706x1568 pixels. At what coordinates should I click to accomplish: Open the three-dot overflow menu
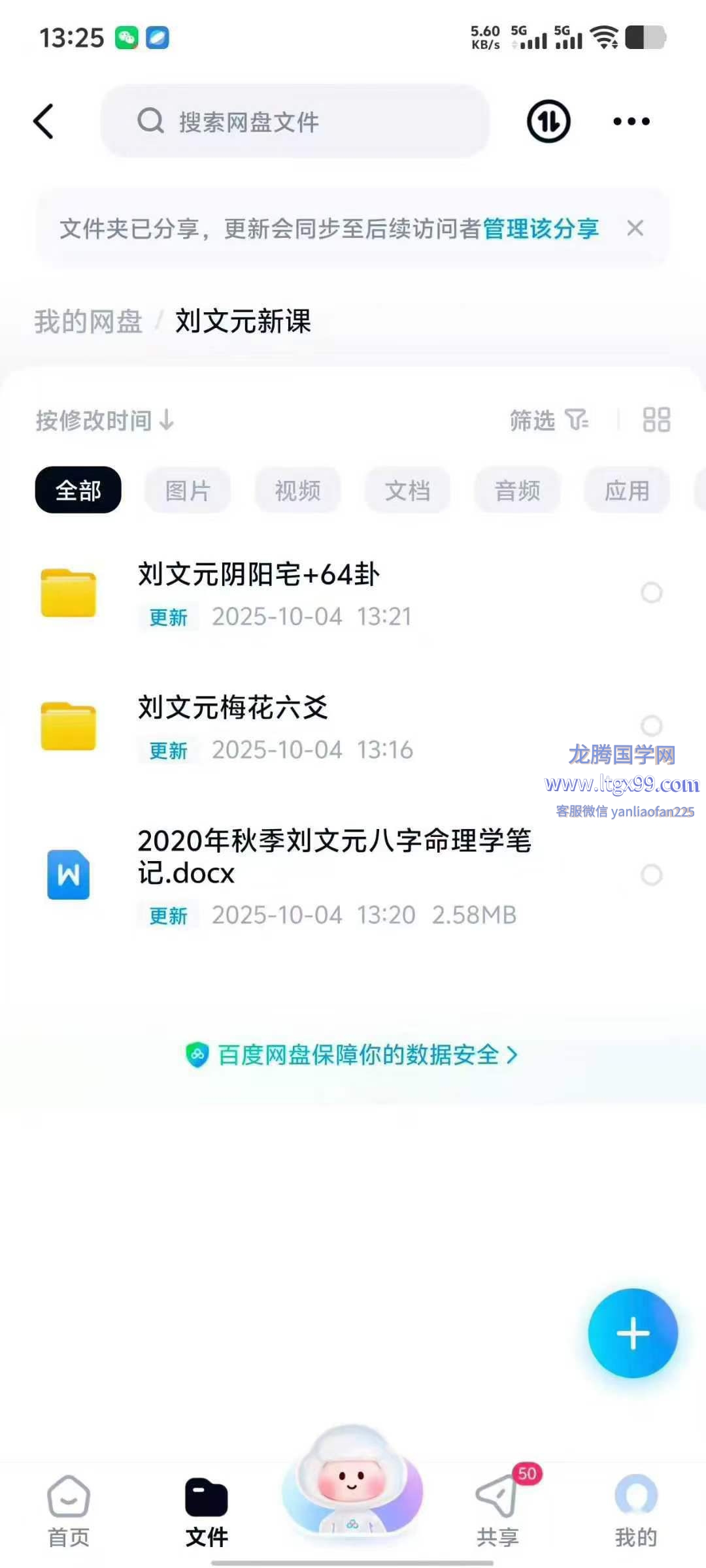click(x=631, y=122)
